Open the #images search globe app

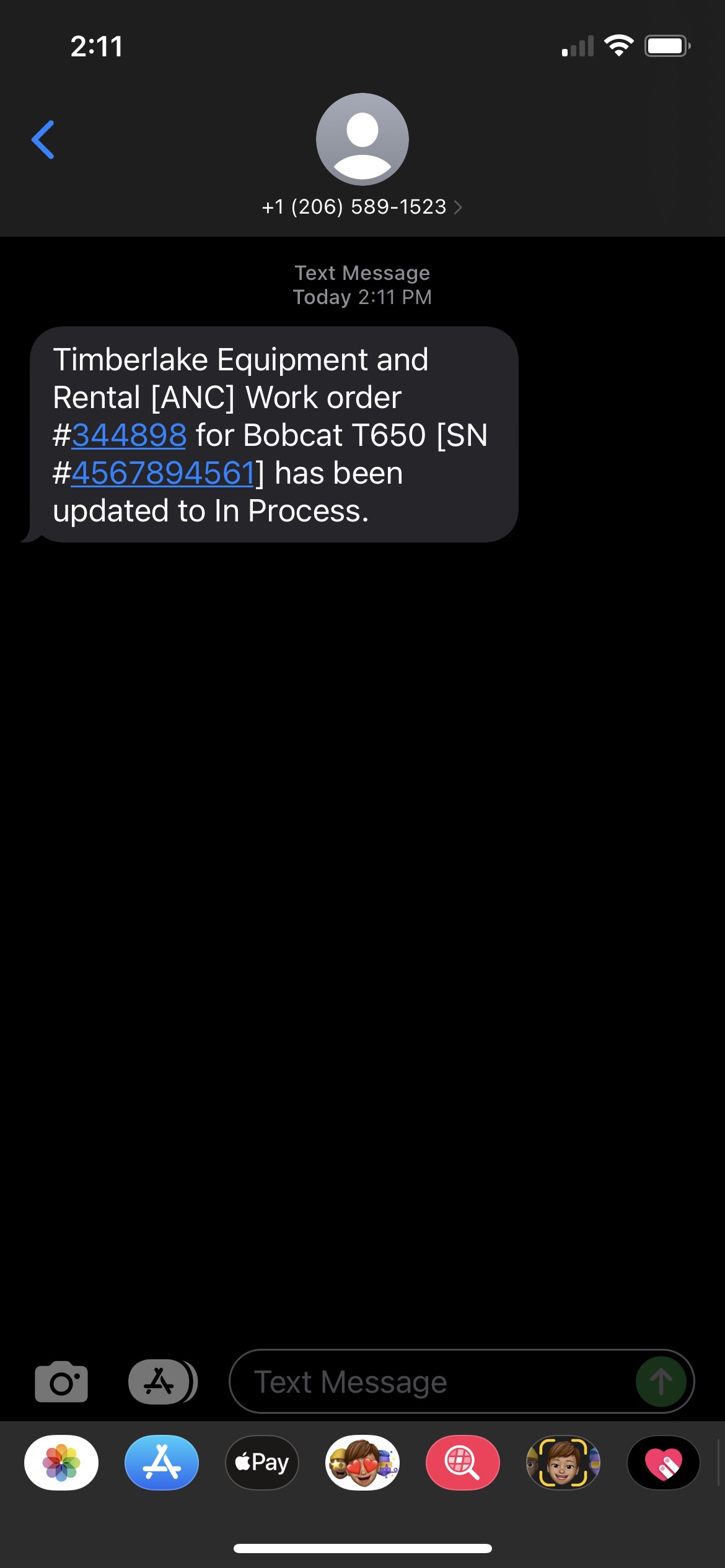point(463,1463)
